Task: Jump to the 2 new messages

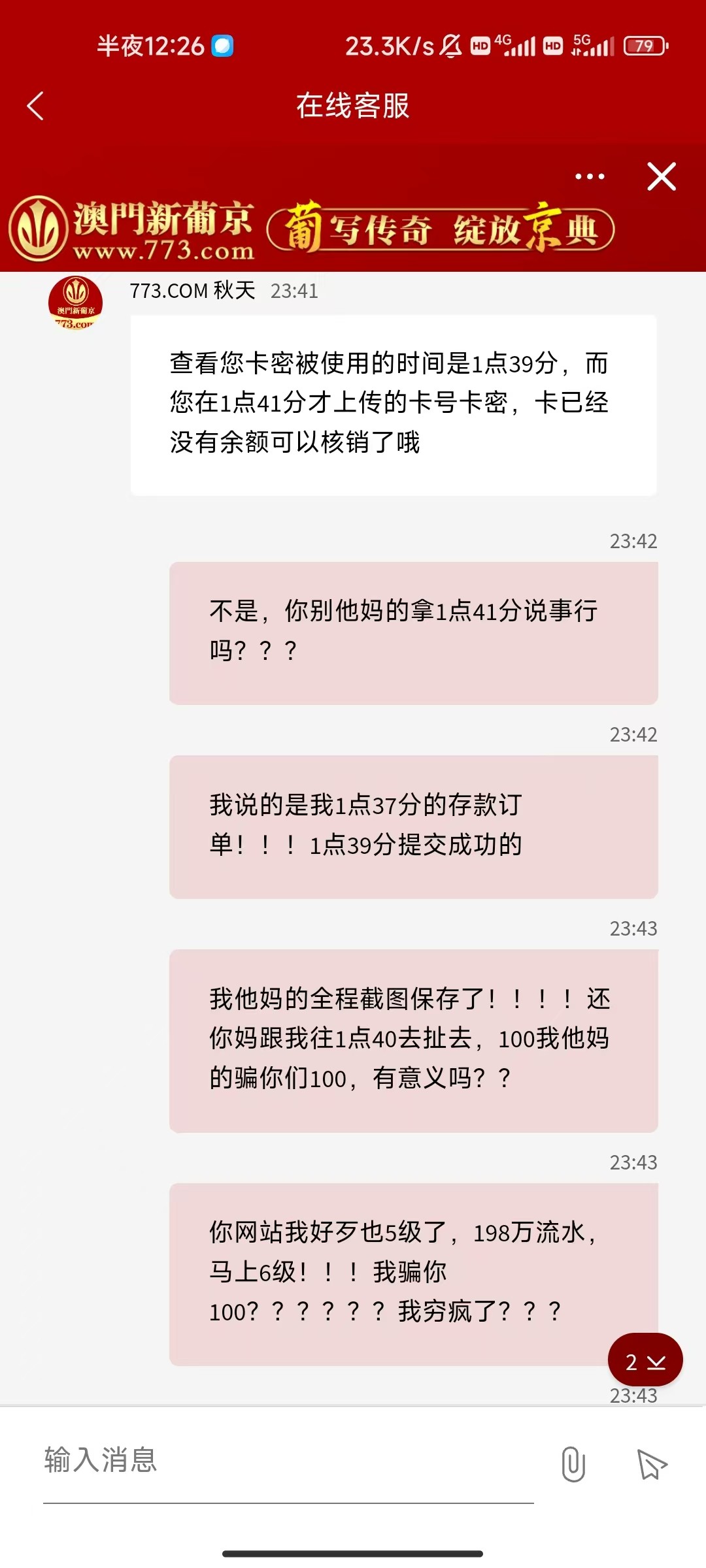Action: (645, 1362)
